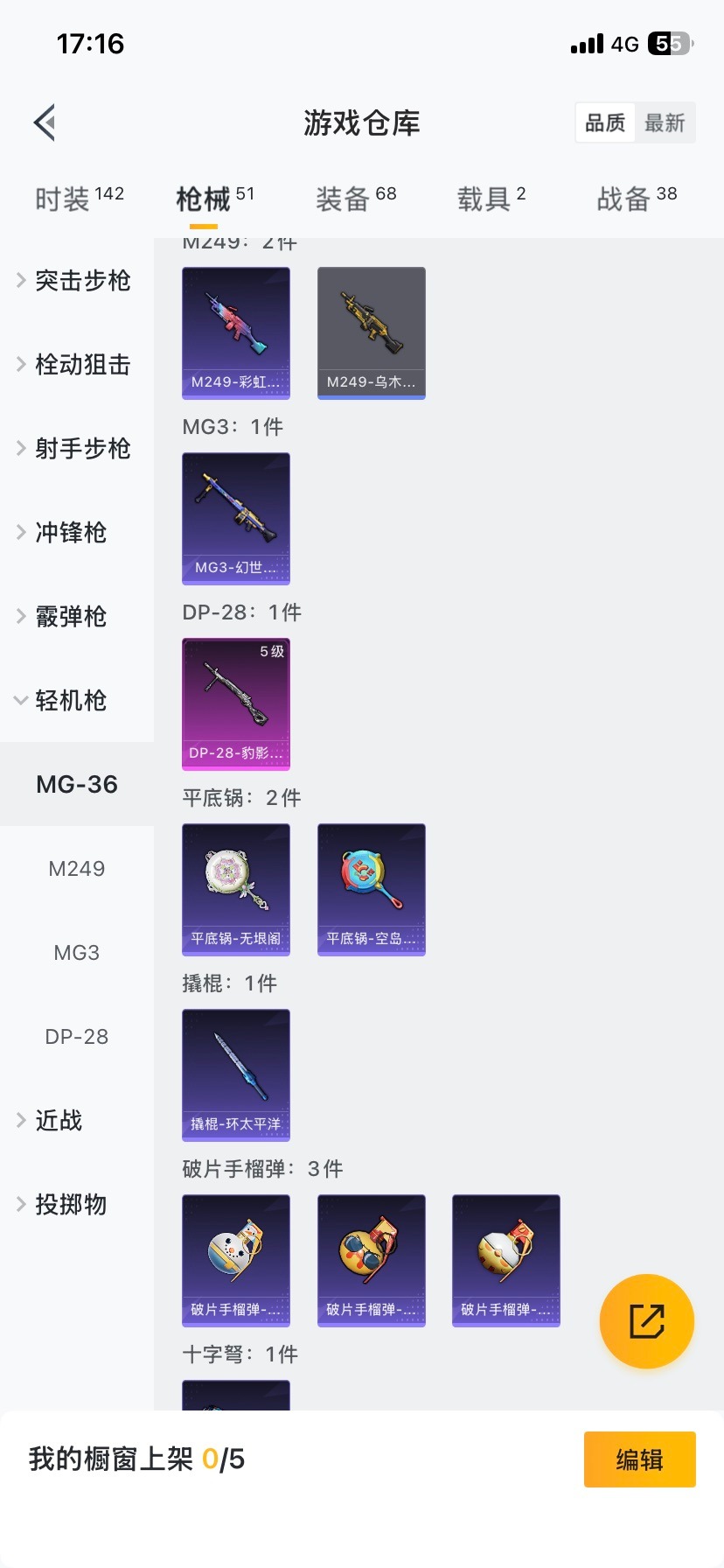
Task: Open the MG3-幻世 weapon item
Action: (235, 518)
